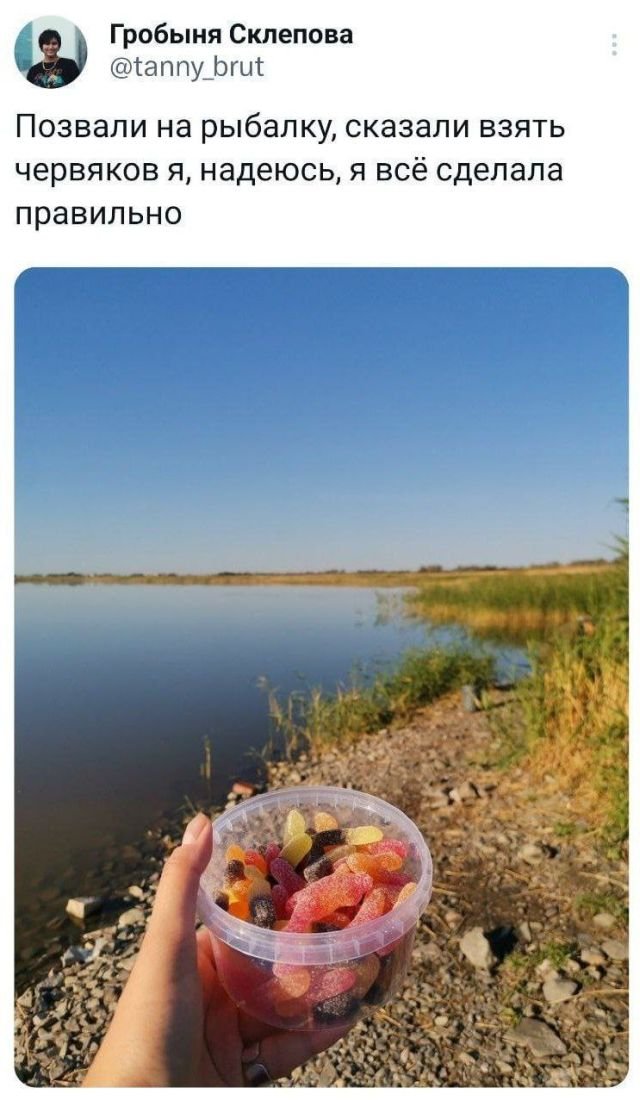Open the lake photo with gummy worms
The width and height of the screenshot is (640, 1100).
tap(321, 676)
